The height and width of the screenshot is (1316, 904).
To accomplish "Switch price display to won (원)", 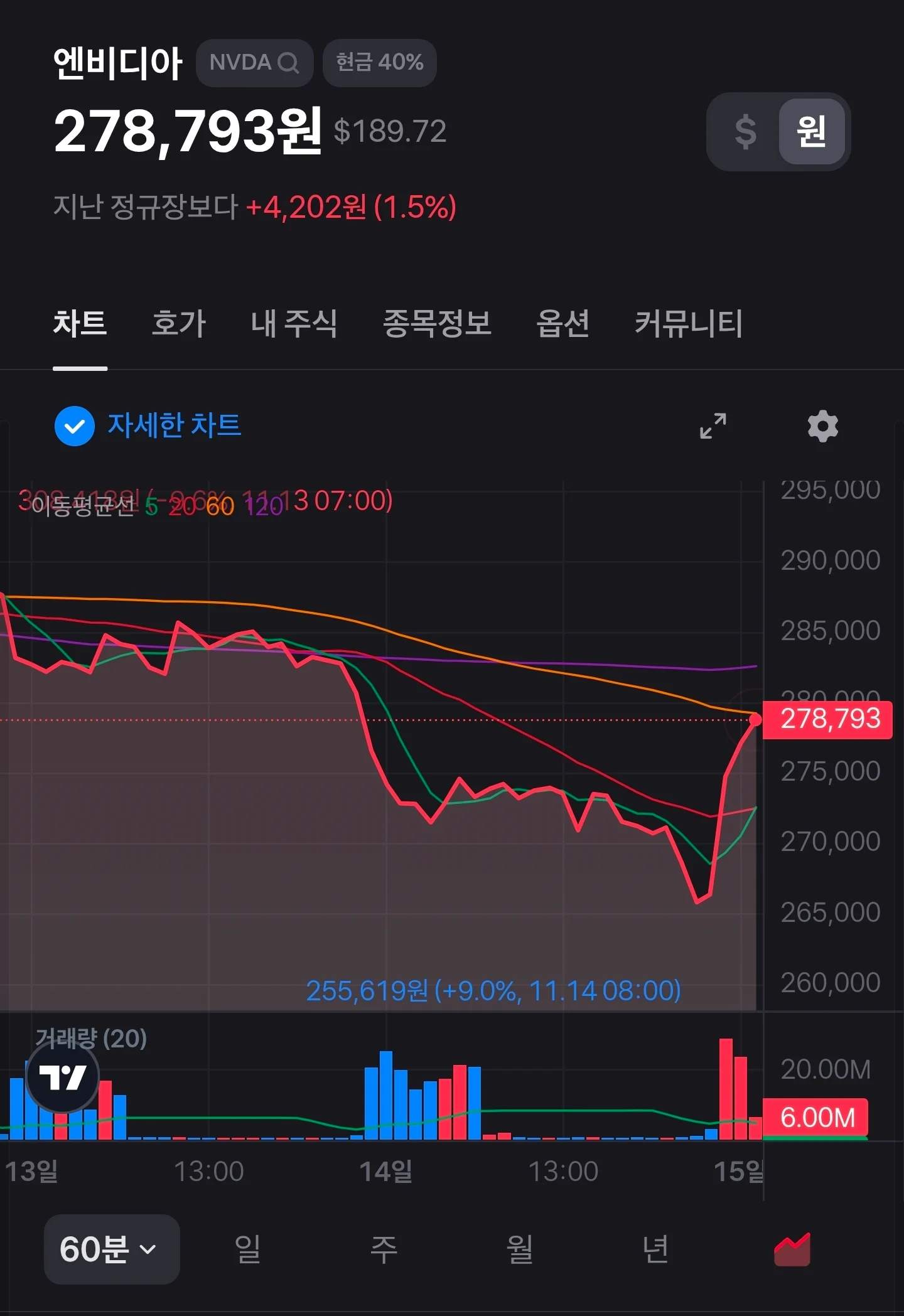I will [x=810, y=131].
